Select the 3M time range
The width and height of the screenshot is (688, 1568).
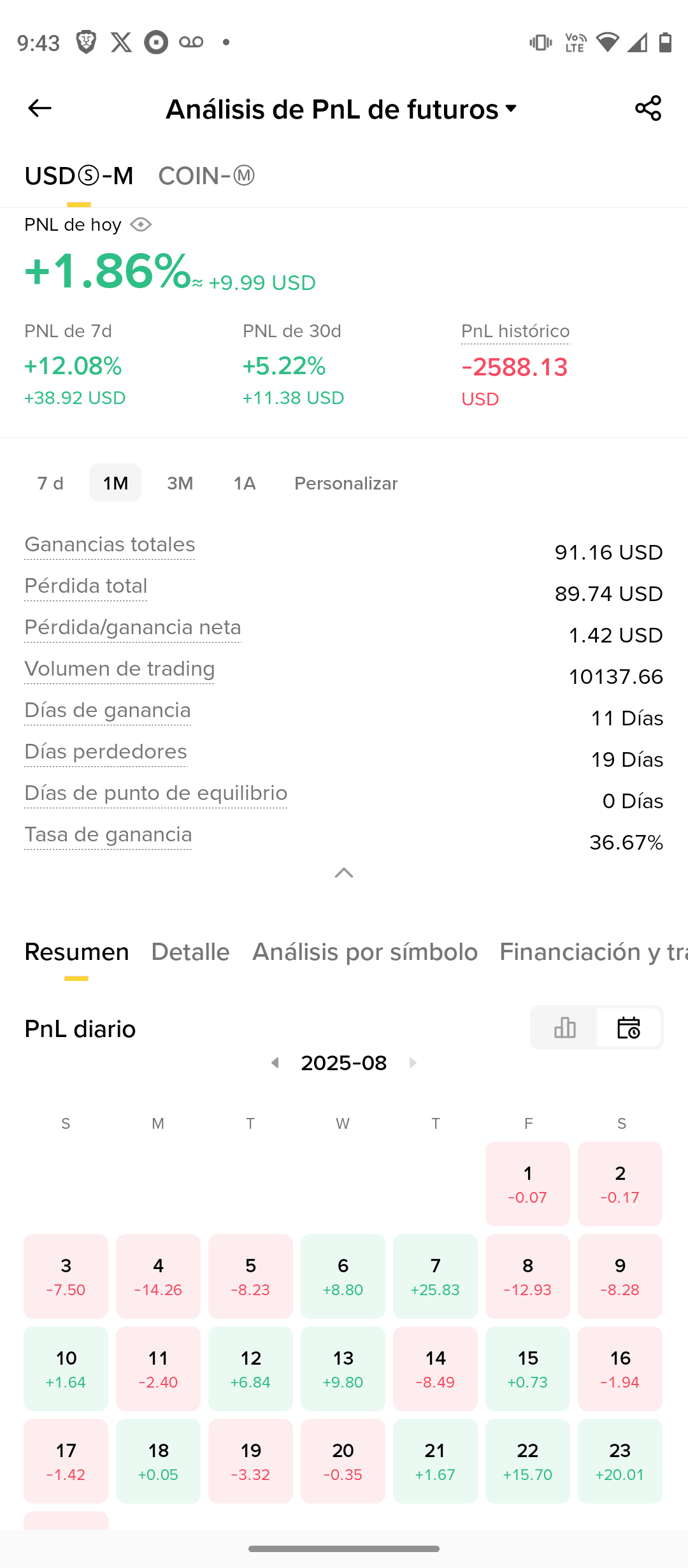(x=180, y=483)
